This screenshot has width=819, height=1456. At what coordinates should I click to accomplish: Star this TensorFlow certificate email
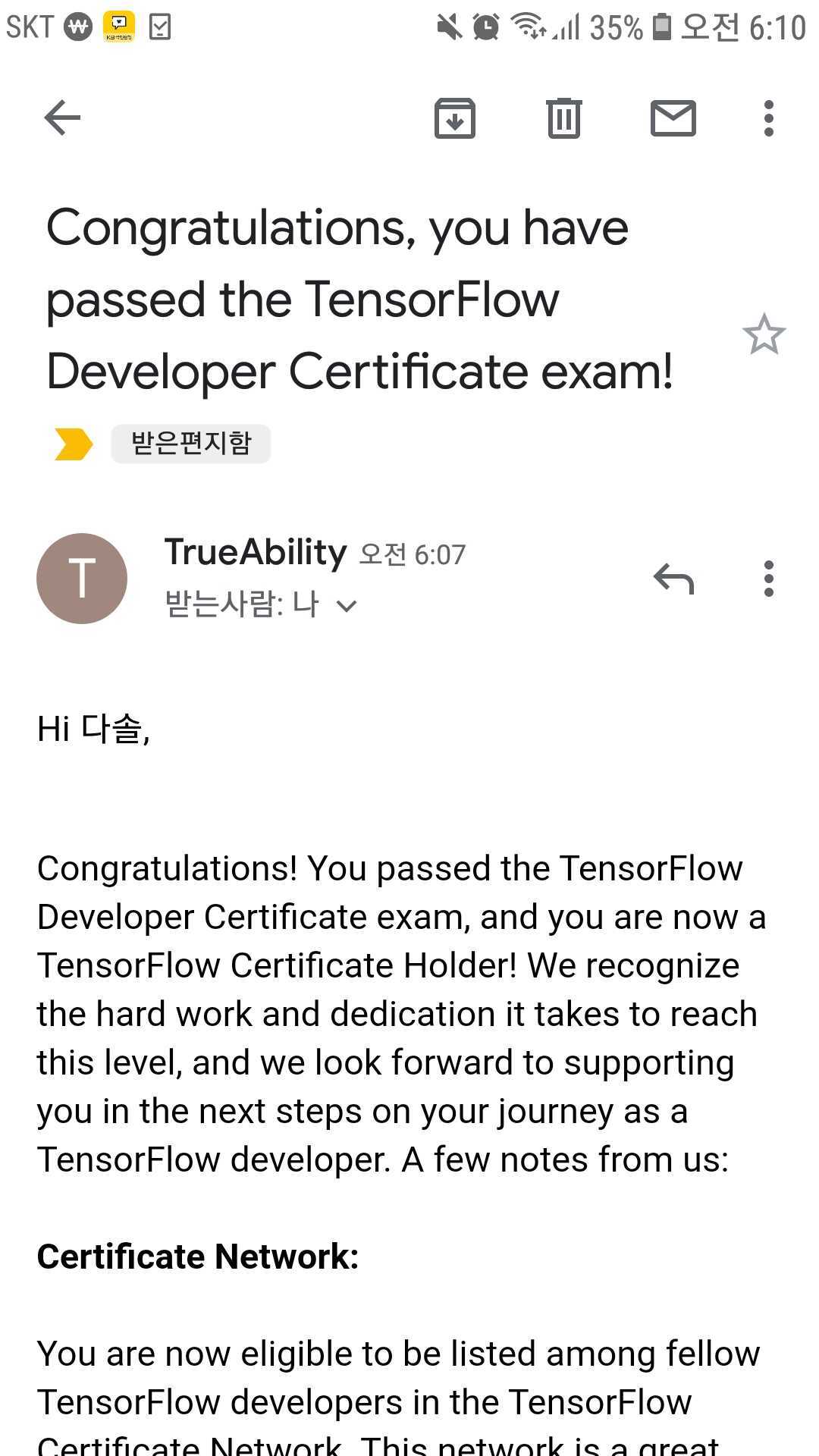pos(764,335)
